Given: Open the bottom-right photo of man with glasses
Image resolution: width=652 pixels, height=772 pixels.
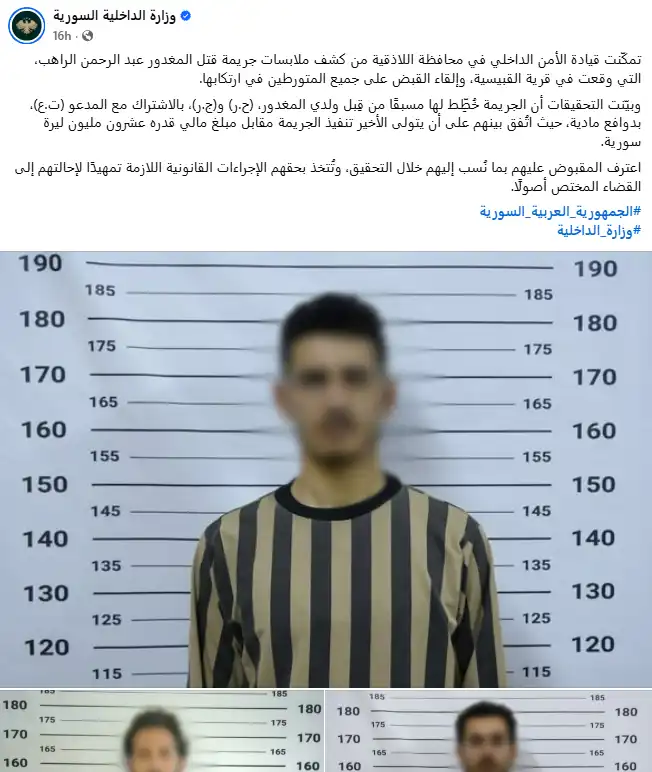Looking at the screenshot, I should [x=489, y=731].
